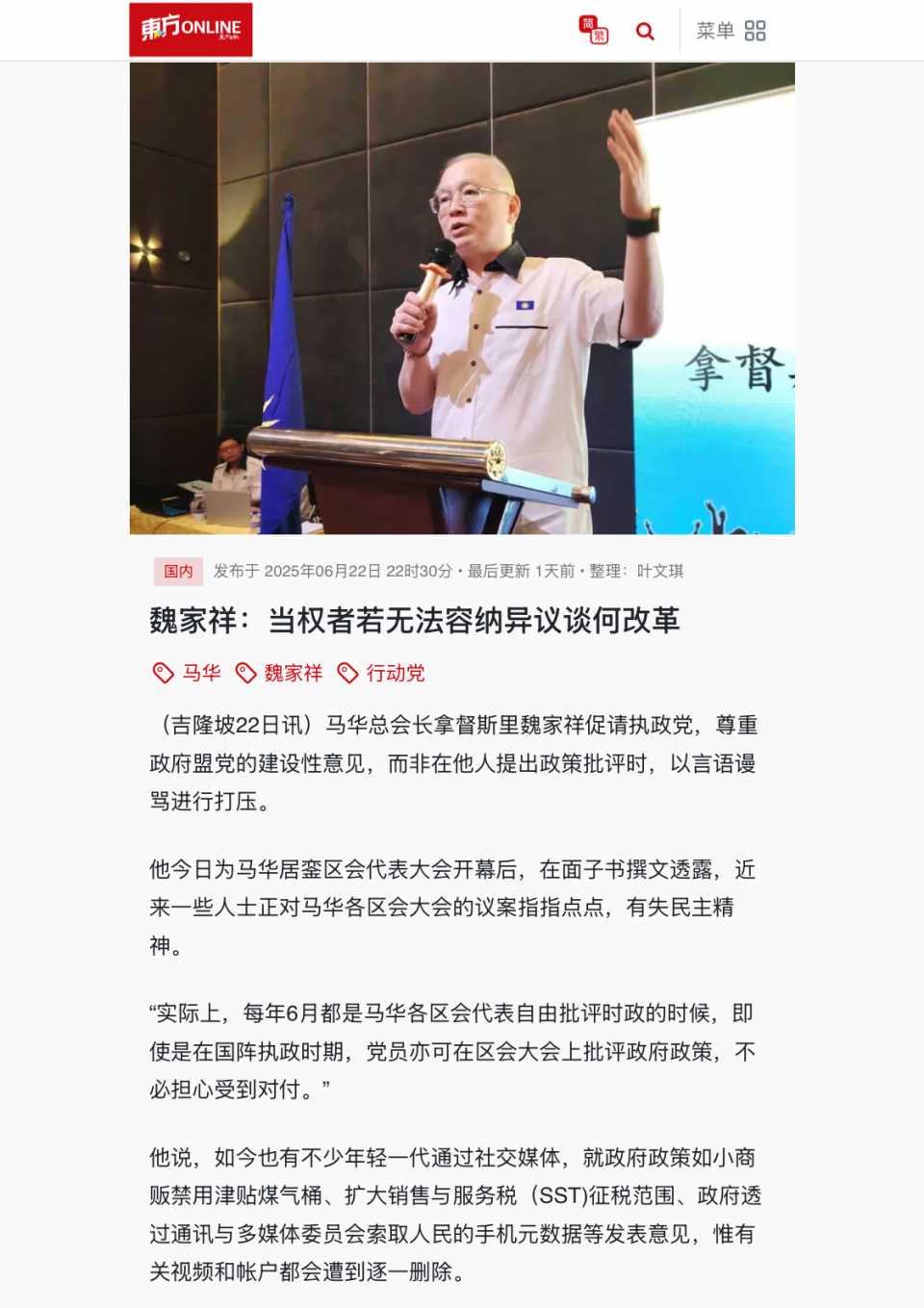Open the 菜单 menu
The width and height of the screenshot is (924, 1308).
[x=731, y=31]
